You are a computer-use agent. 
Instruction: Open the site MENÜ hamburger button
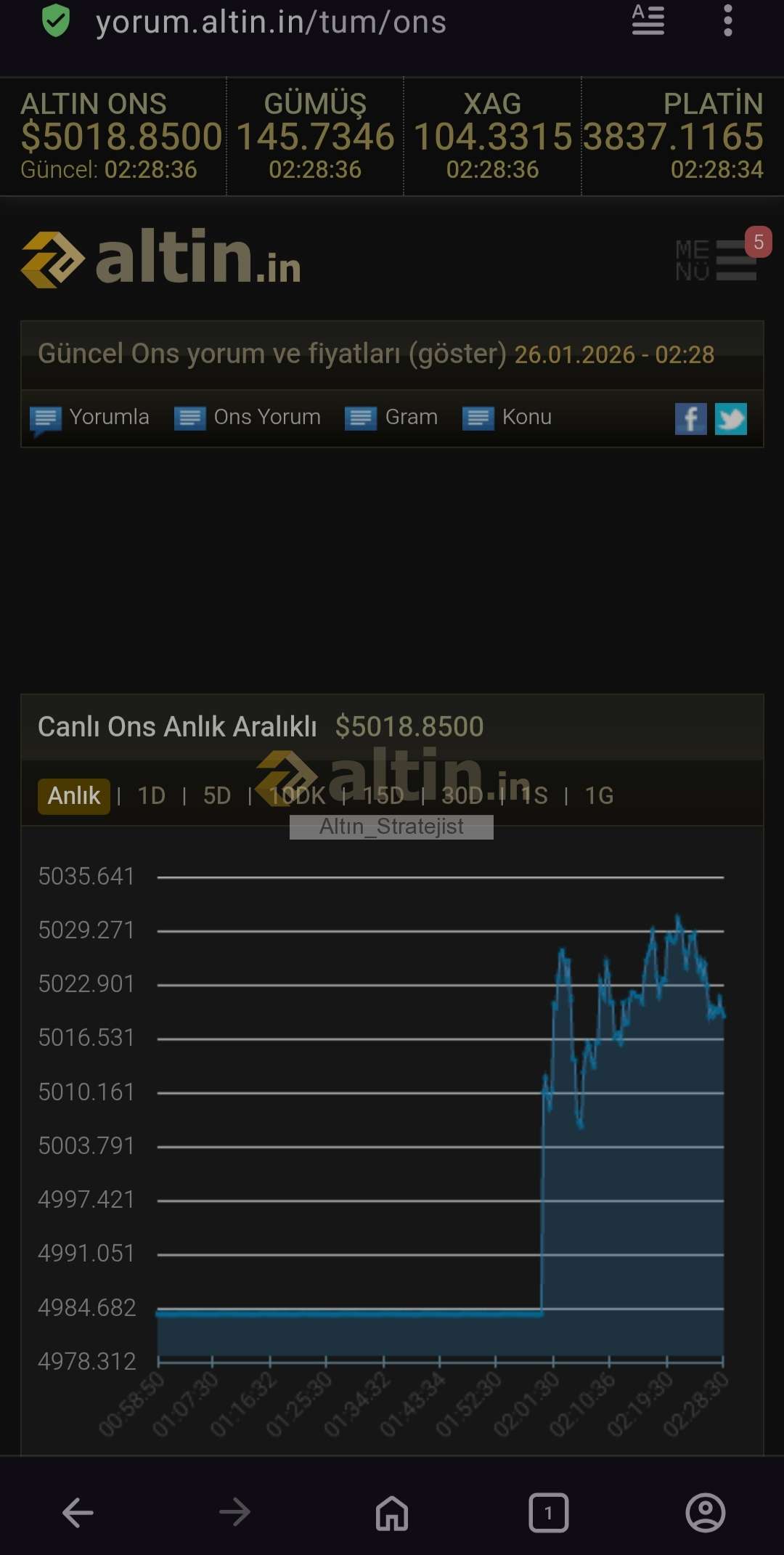[x=717, y=260]
